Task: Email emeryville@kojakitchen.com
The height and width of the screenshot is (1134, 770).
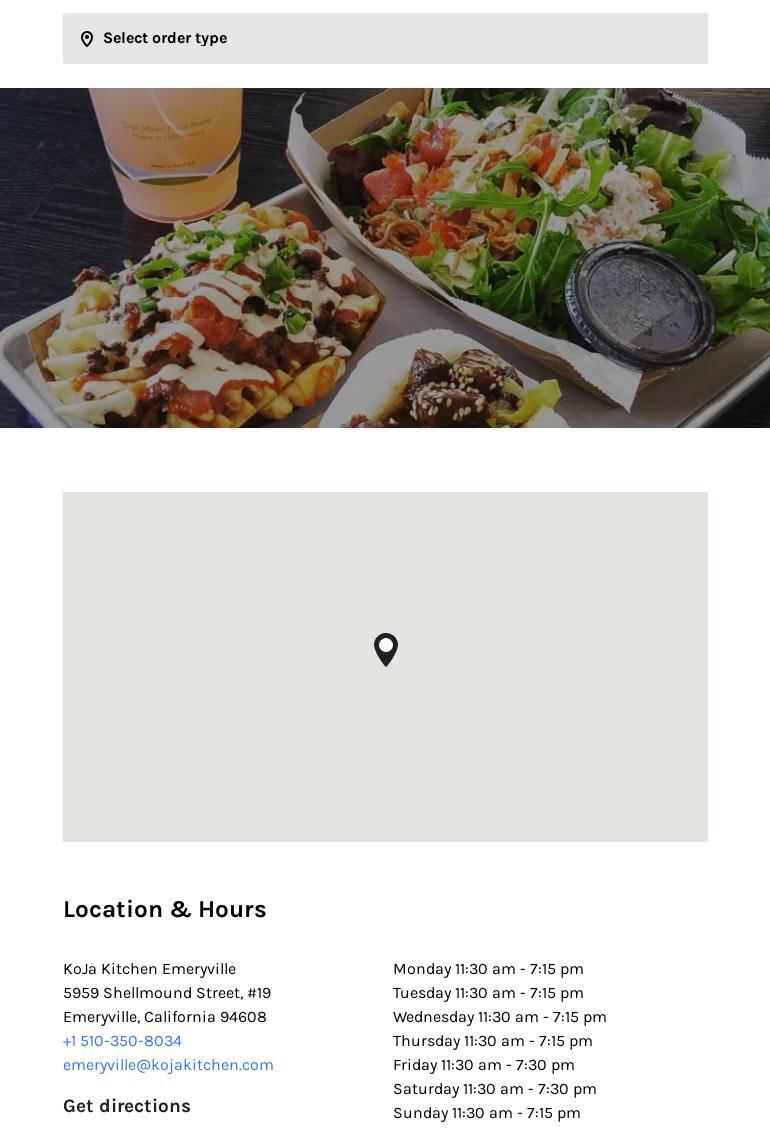Action: (168, 1065)
